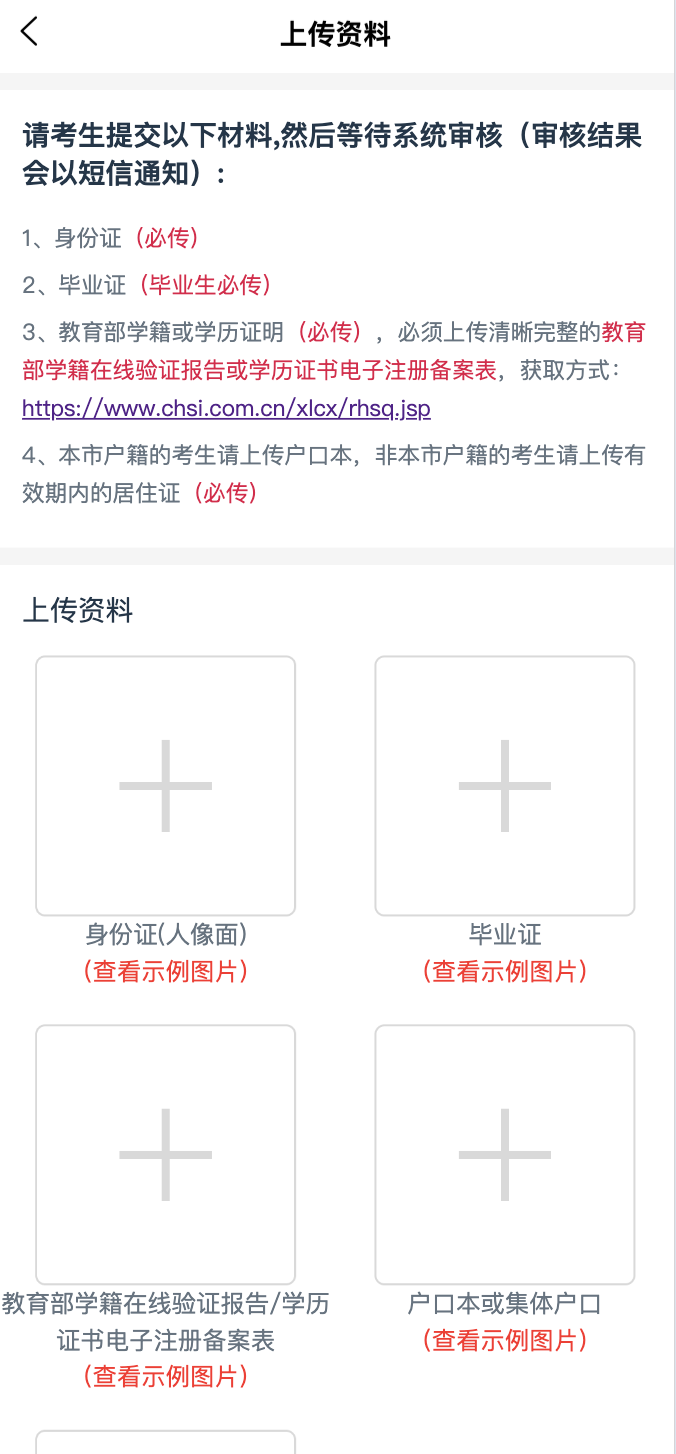Upload the 毕业证 image
Image resolution: width=676 pixels, height=1454 pixels.
pyautogui.click(x=505, y=786)
